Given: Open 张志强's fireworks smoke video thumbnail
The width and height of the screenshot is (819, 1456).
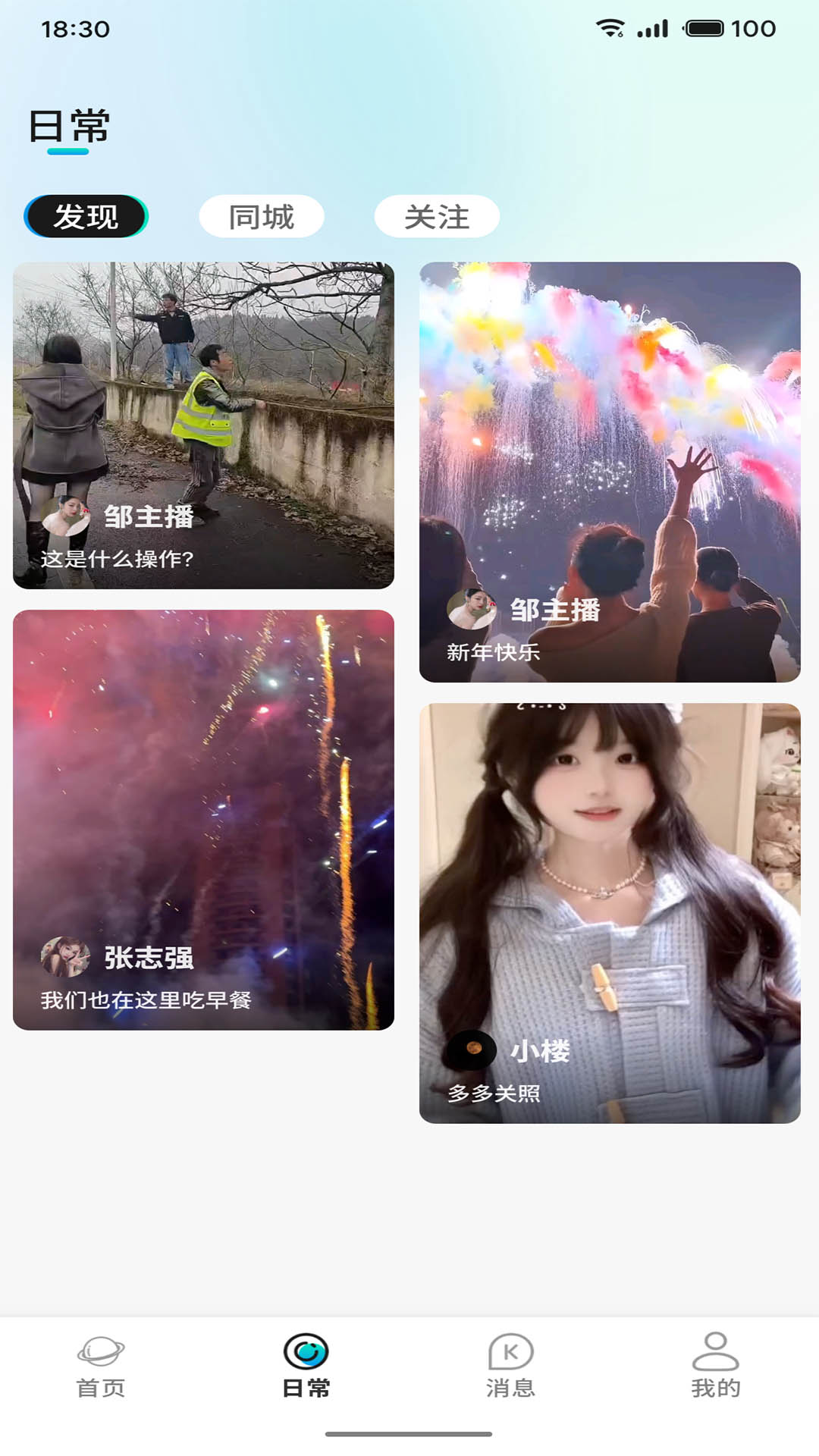Looking at the screenshot, I should click(205, 773).
